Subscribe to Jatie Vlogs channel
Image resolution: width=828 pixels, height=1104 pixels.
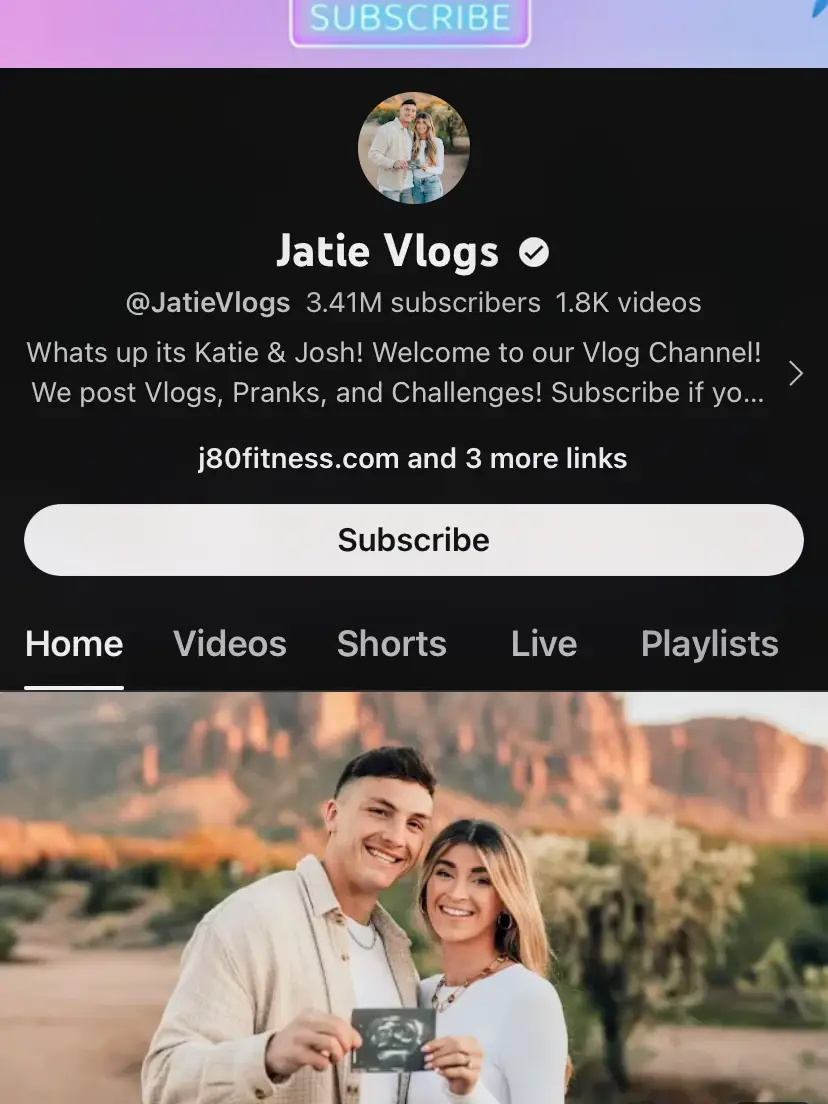pos(413,540)
